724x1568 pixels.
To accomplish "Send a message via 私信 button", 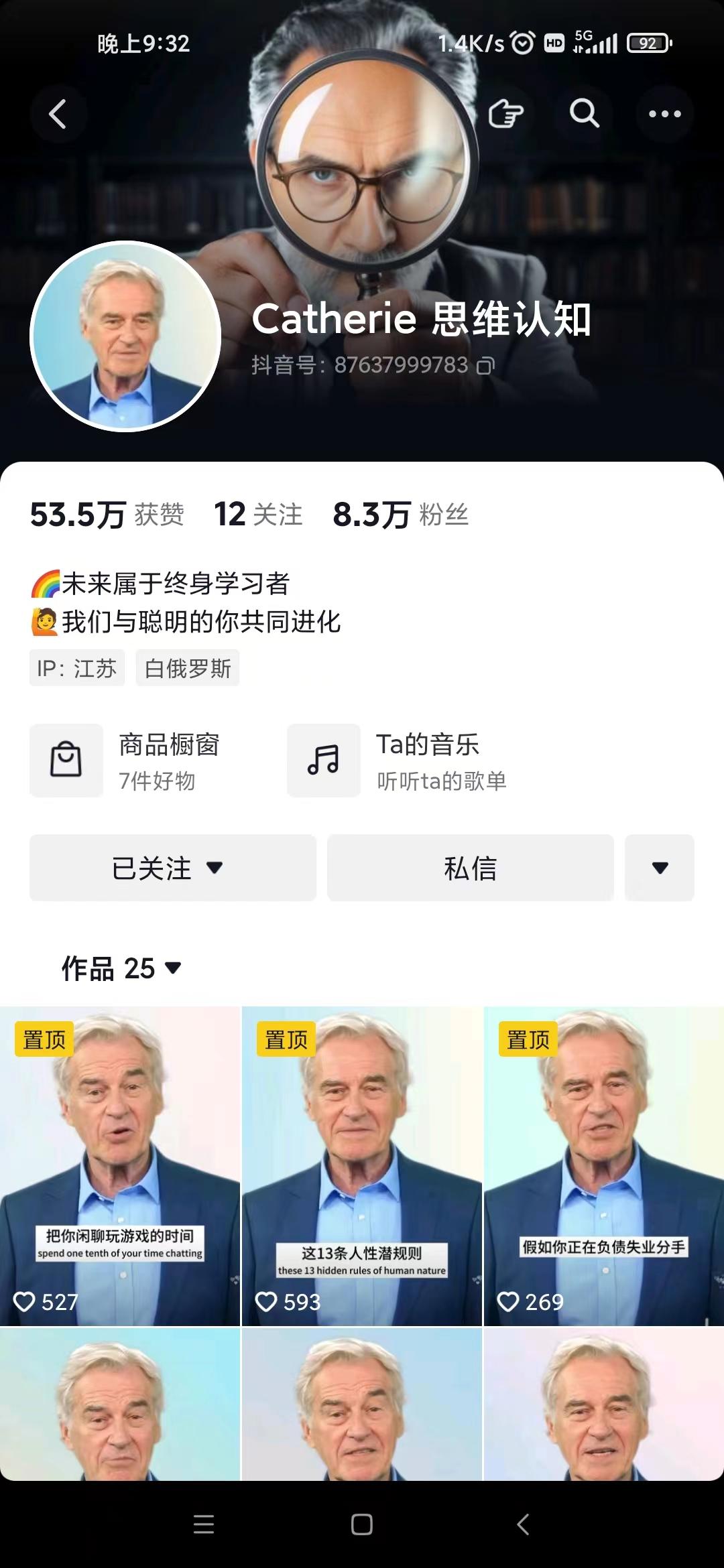I will [x=469, y=868].
